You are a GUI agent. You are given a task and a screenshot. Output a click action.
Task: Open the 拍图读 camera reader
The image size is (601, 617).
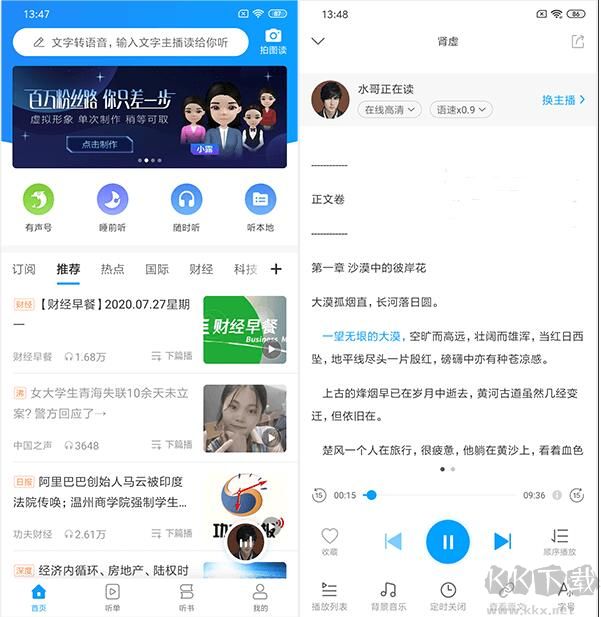pyautogui.click(x=273, y=41)
